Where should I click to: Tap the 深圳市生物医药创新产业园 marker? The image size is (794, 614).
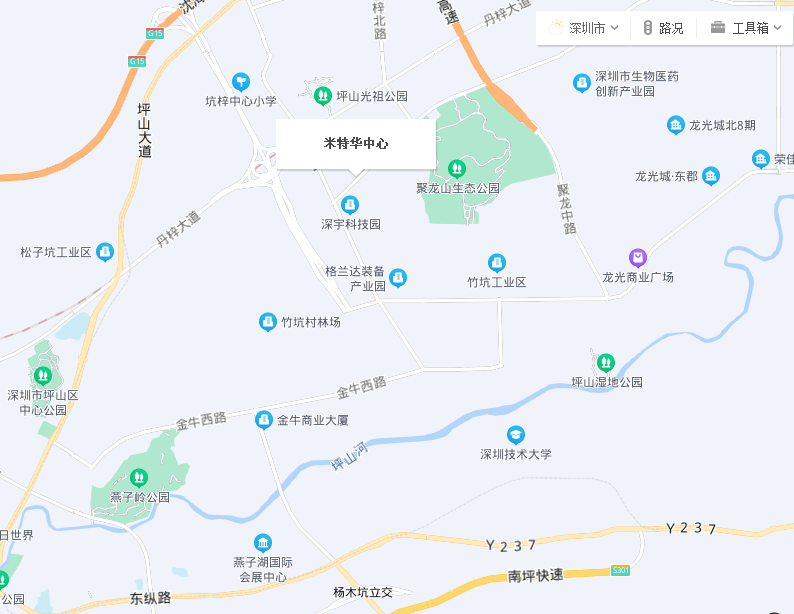click(581, 83)
